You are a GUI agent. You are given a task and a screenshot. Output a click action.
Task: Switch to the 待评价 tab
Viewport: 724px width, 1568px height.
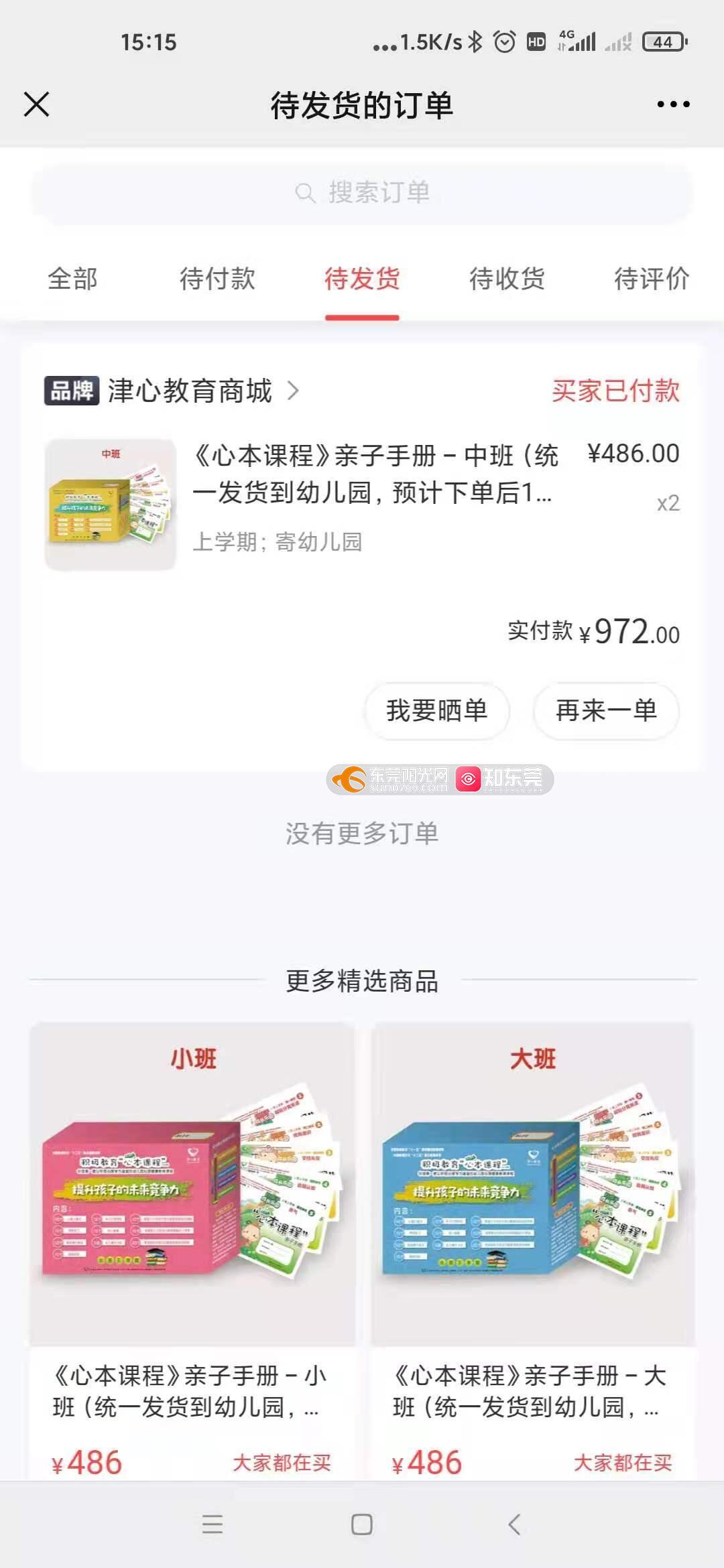652,279
